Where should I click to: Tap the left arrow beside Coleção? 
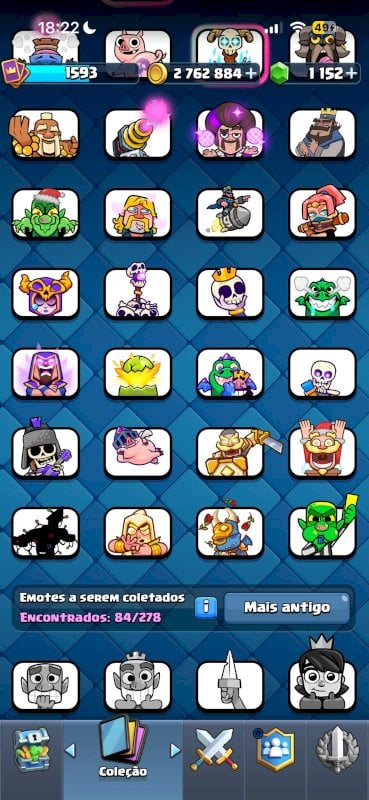pos(70,750)
